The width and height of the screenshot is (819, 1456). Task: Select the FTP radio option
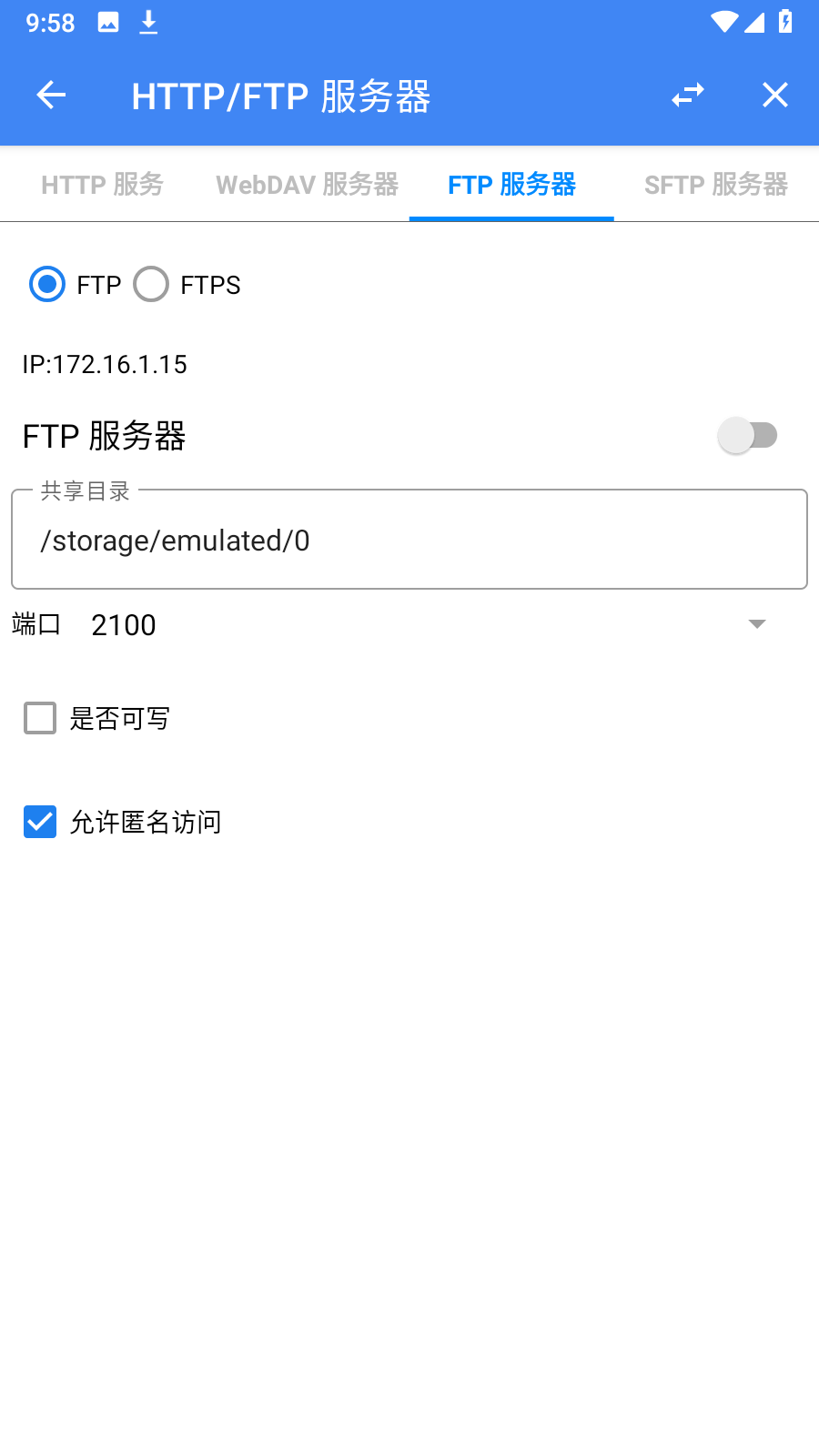click(x=46, y=285)
